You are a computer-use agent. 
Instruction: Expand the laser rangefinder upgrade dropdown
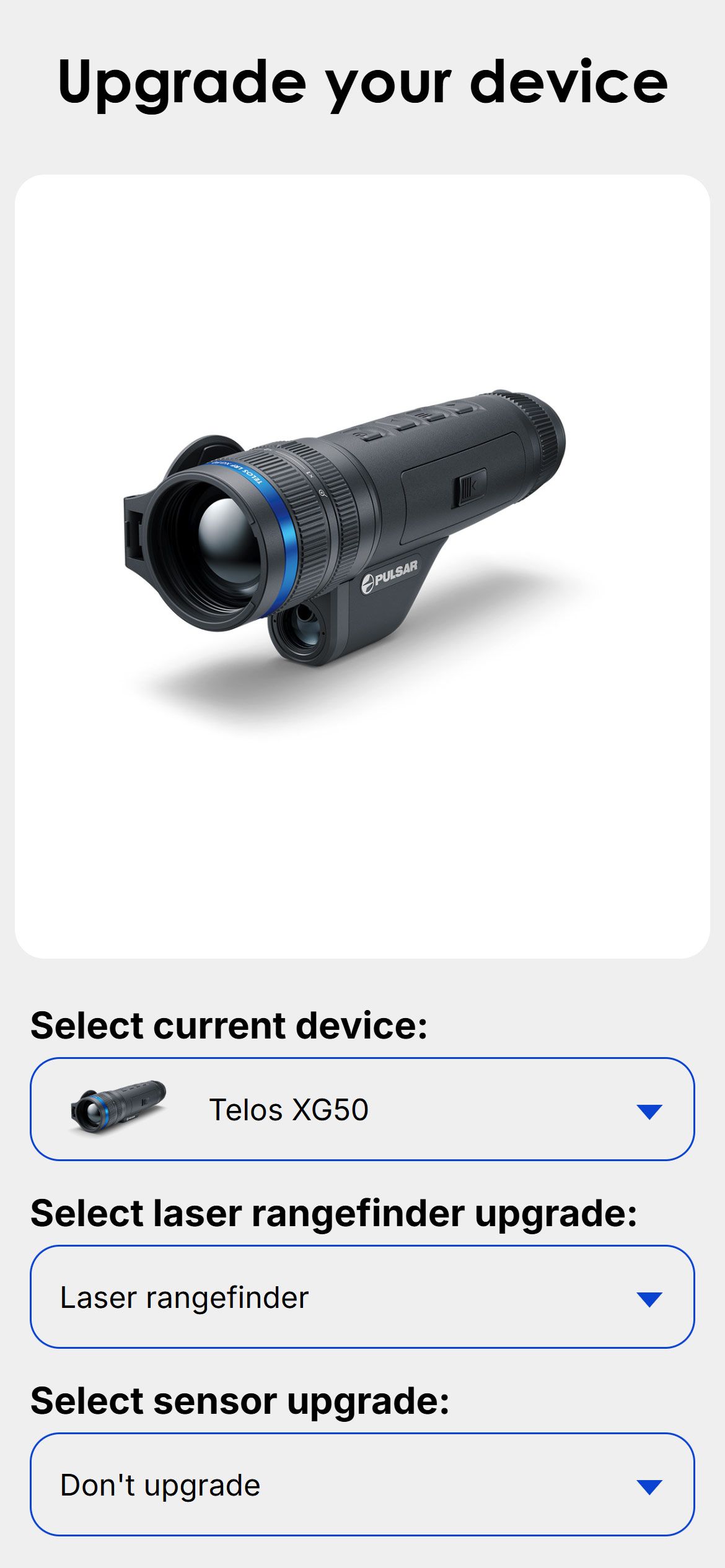point(362,1297)
